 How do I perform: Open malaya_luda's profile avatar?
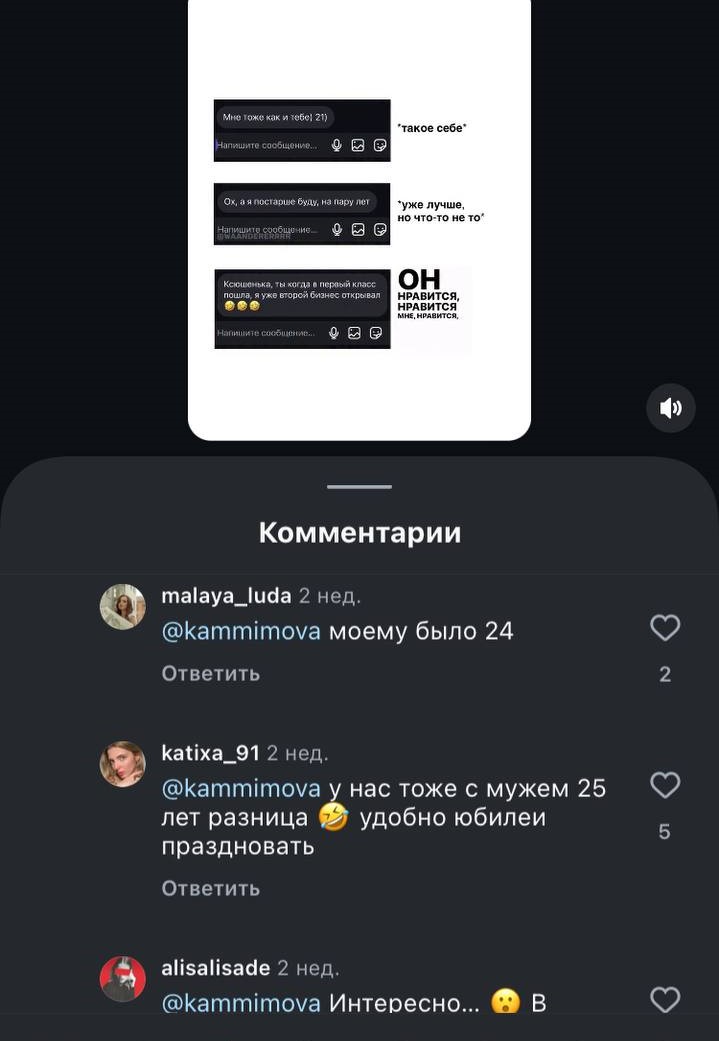coord(123,606)
